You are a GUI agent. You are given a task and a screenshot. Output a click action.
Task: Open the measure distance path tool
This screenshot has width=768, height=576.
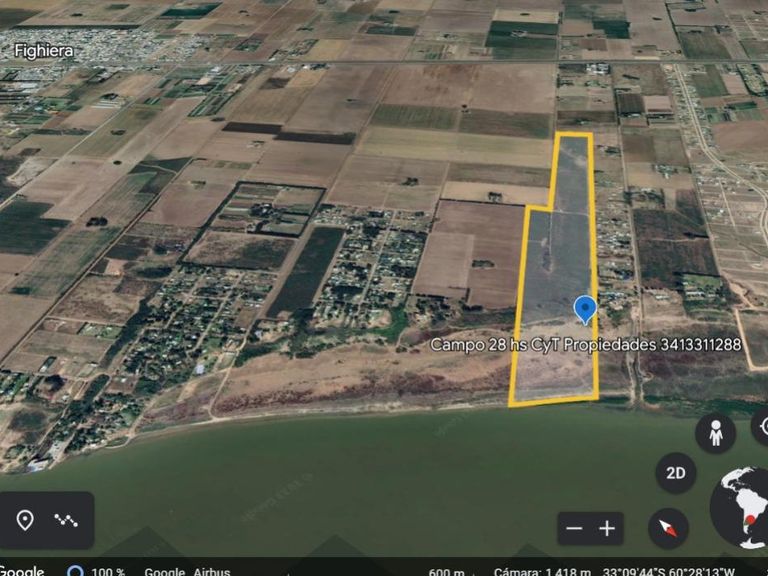point(66,520)
